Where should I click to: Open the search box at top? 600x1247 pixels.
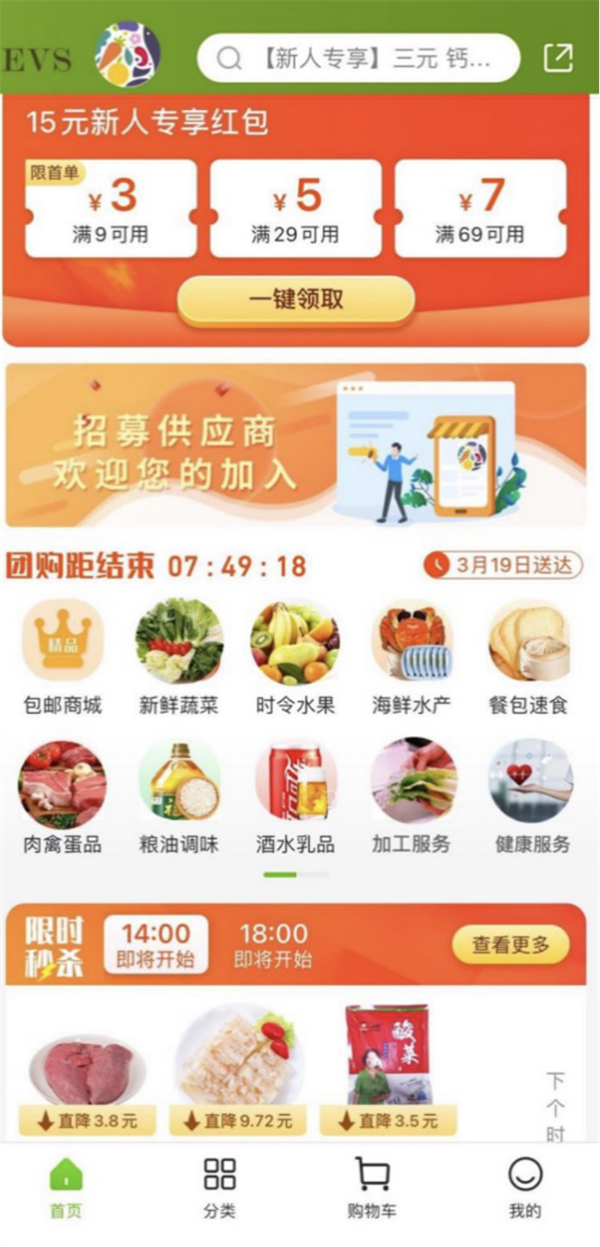pos(358,59)
